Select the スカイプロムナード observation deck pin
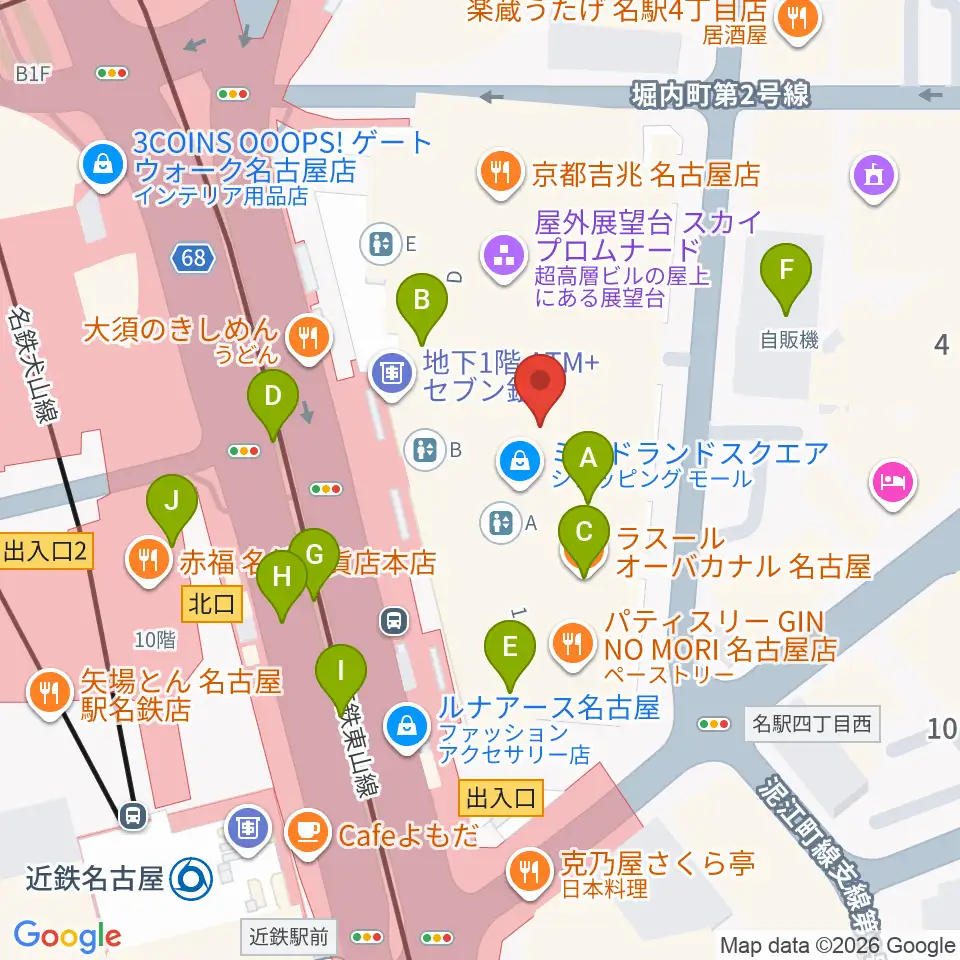The width and height of the screenshot is (960, 960). coord(504,258)
